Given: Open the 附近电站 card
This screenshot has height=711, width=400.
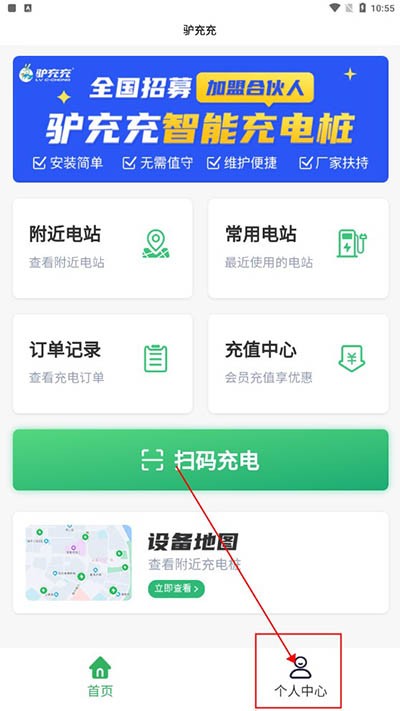Looking at the screenshot, I should [102, 248].
